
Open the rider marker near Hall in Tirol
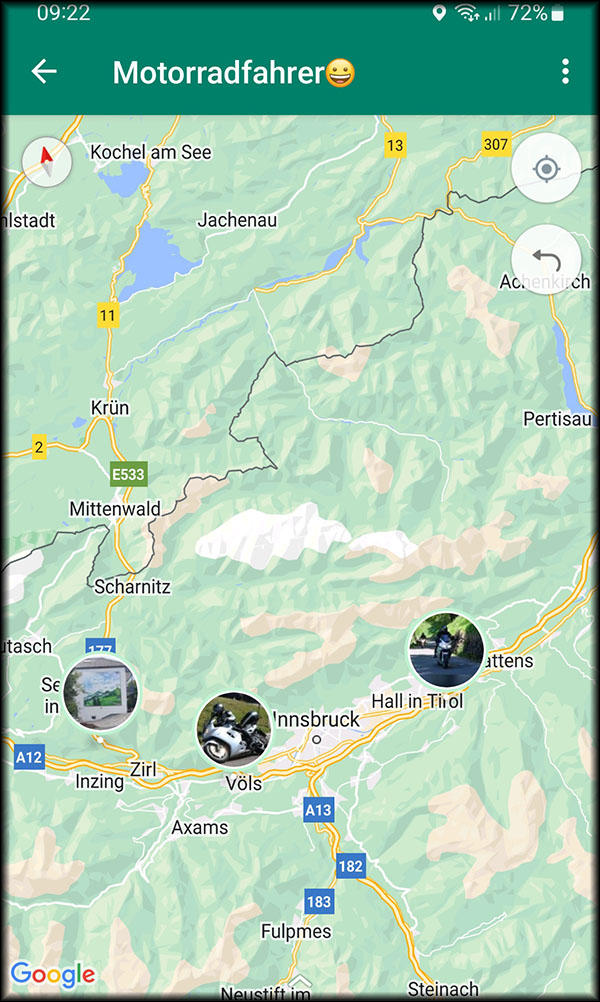[x=446, y=650]
